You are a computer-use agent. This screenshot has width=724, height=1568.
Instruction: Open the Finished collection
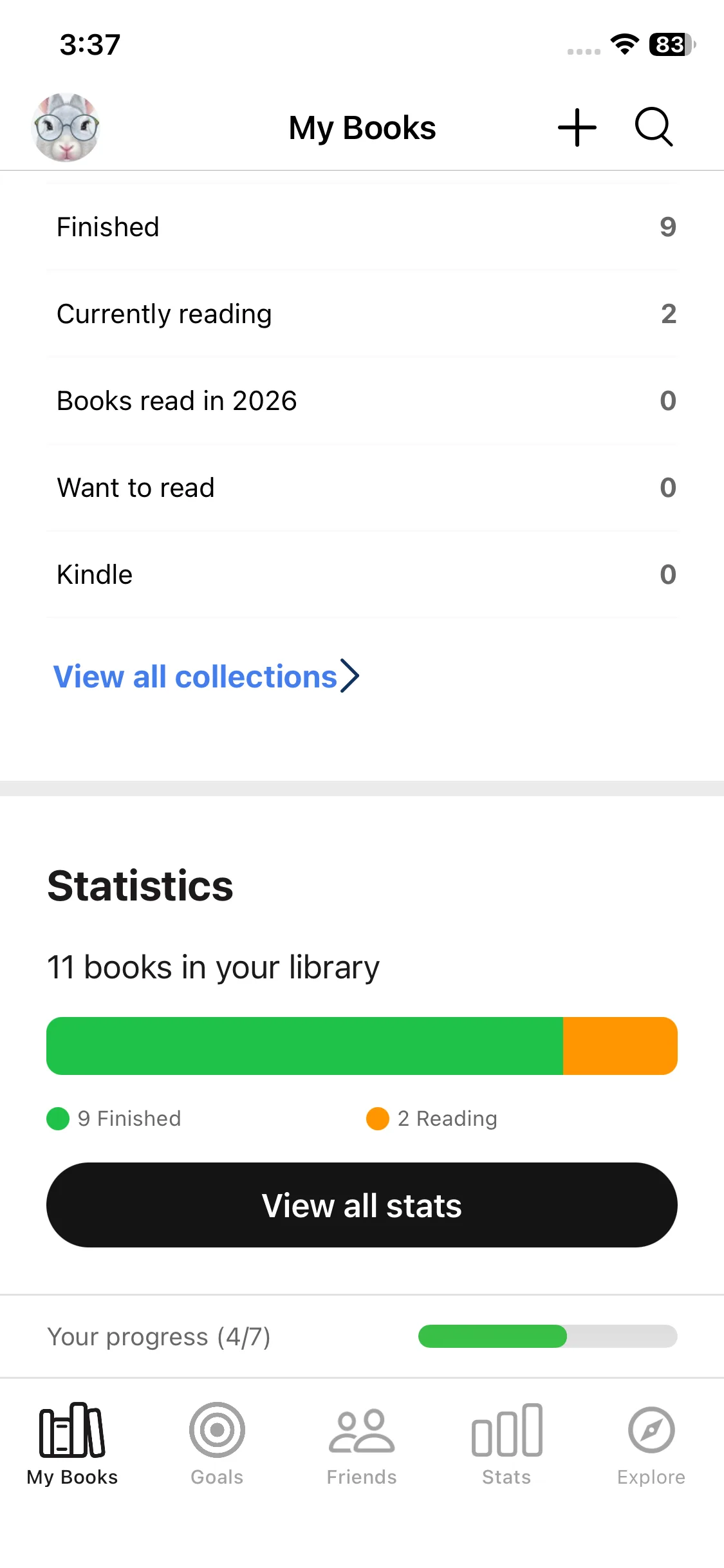point(362,227)
